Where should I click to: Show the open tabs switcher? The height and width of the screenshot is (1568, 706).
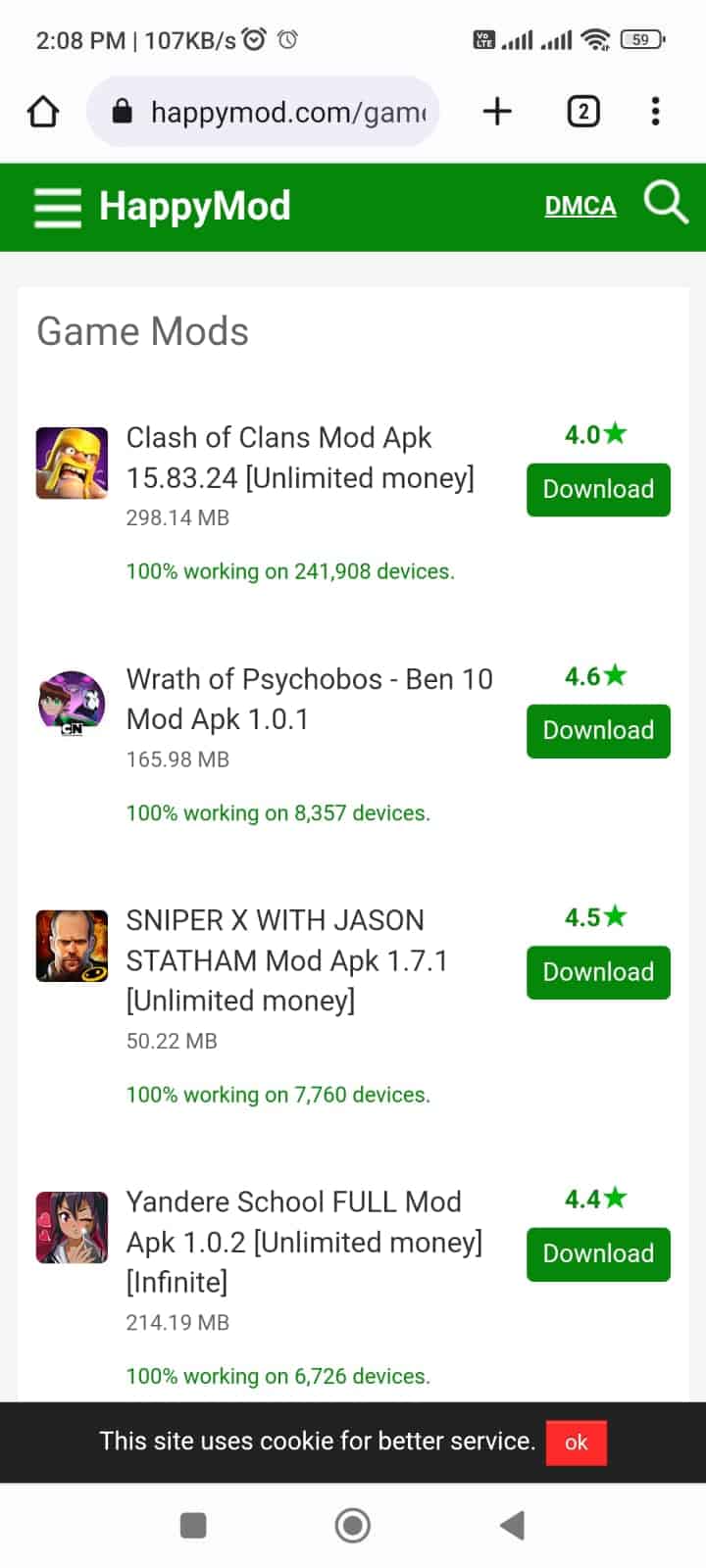[582, 112]
